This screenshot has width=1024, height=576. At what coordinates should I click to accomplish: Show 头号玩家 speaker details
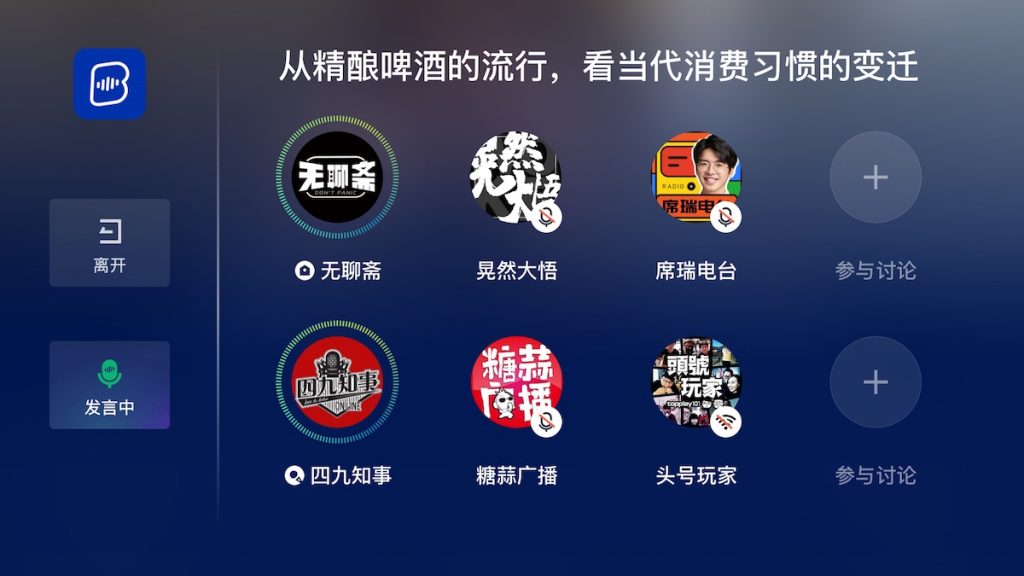tap(696, 382)
